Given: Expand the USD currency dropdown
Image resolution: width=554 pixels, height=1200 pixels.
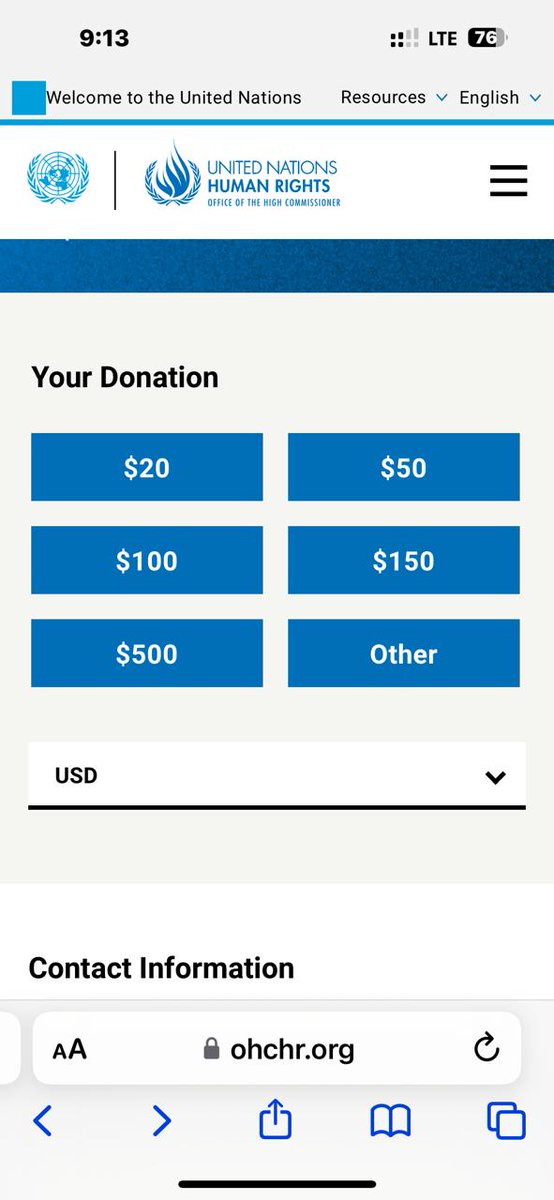Looking at the screenshot, I should [277, 776].
